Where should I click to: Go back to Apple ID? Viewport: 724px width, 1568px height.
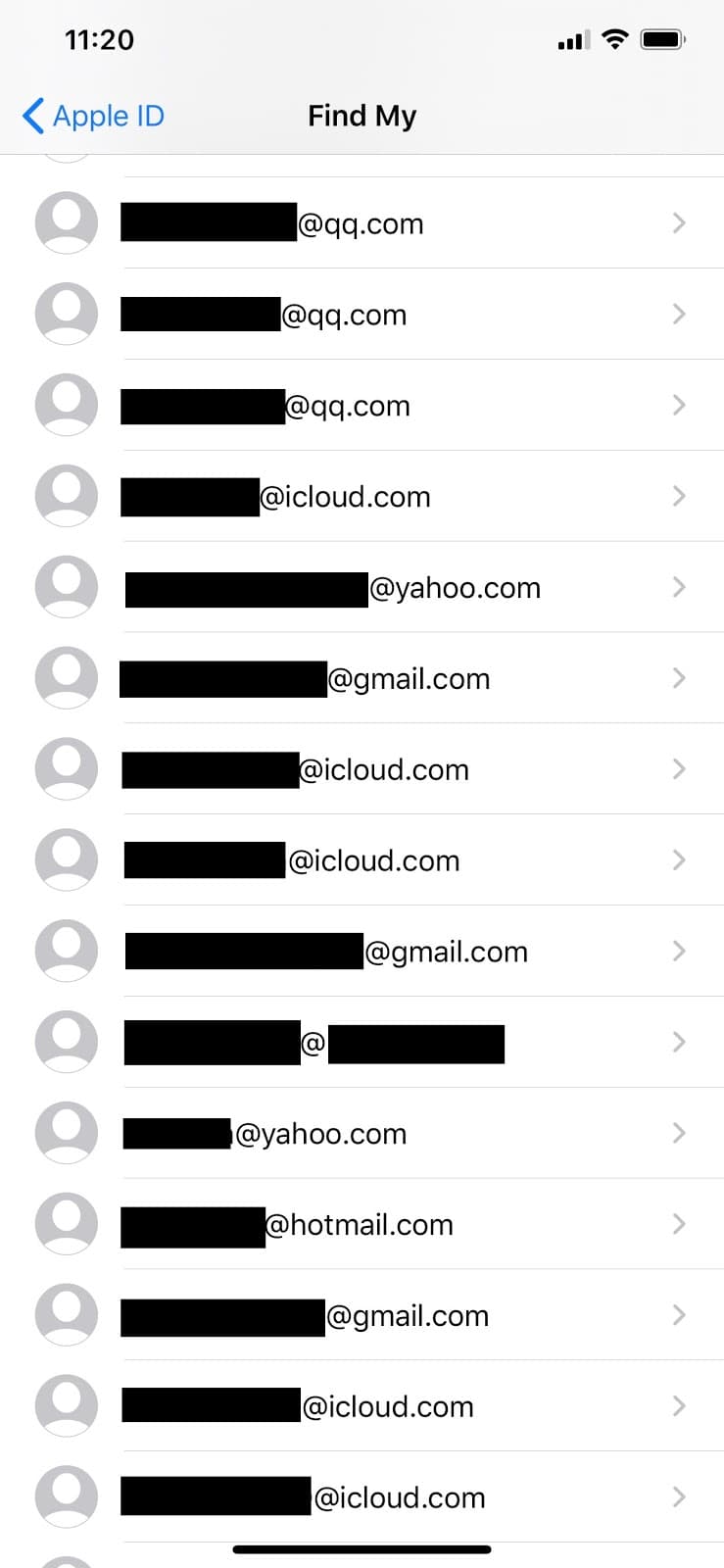(93, 116)
